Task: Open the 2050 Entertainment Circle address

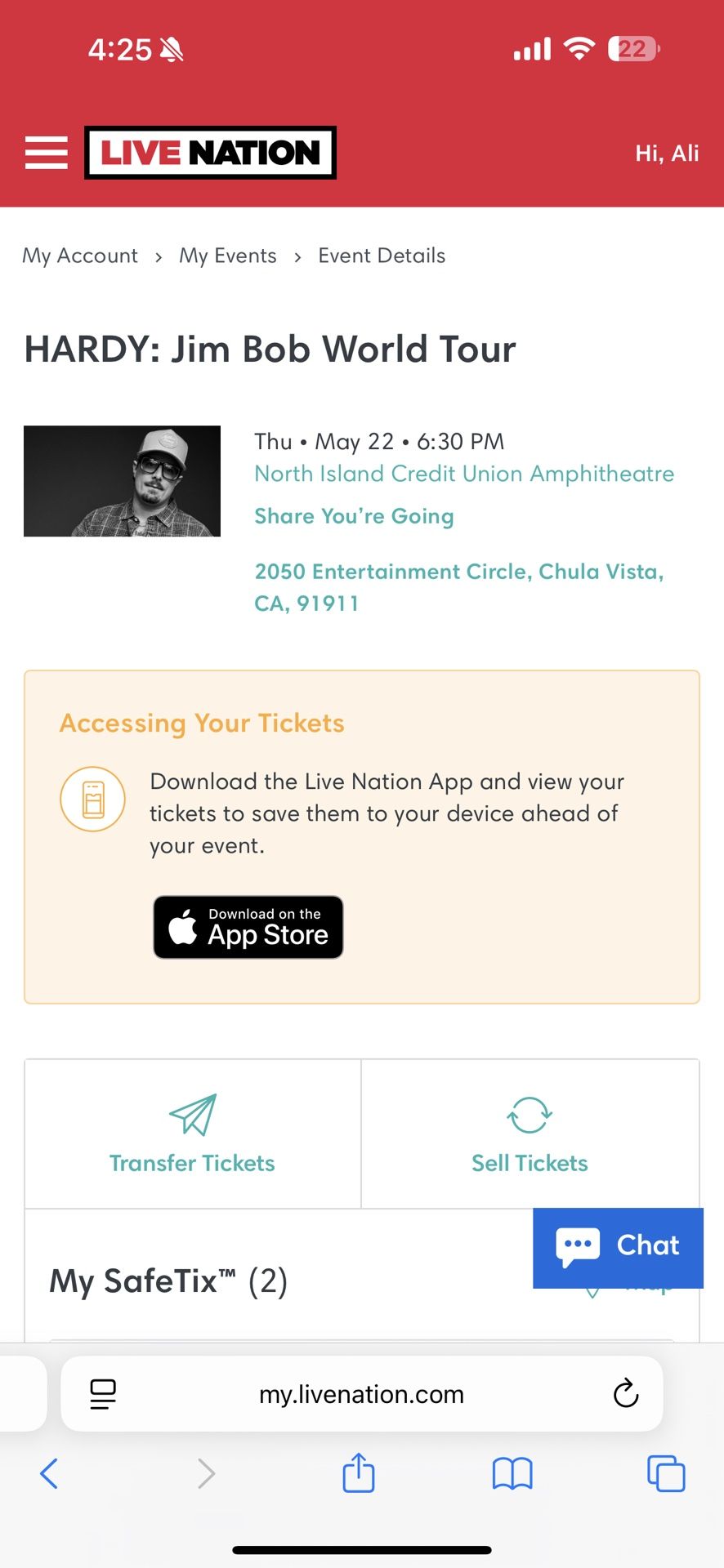Action: (458, 587)
